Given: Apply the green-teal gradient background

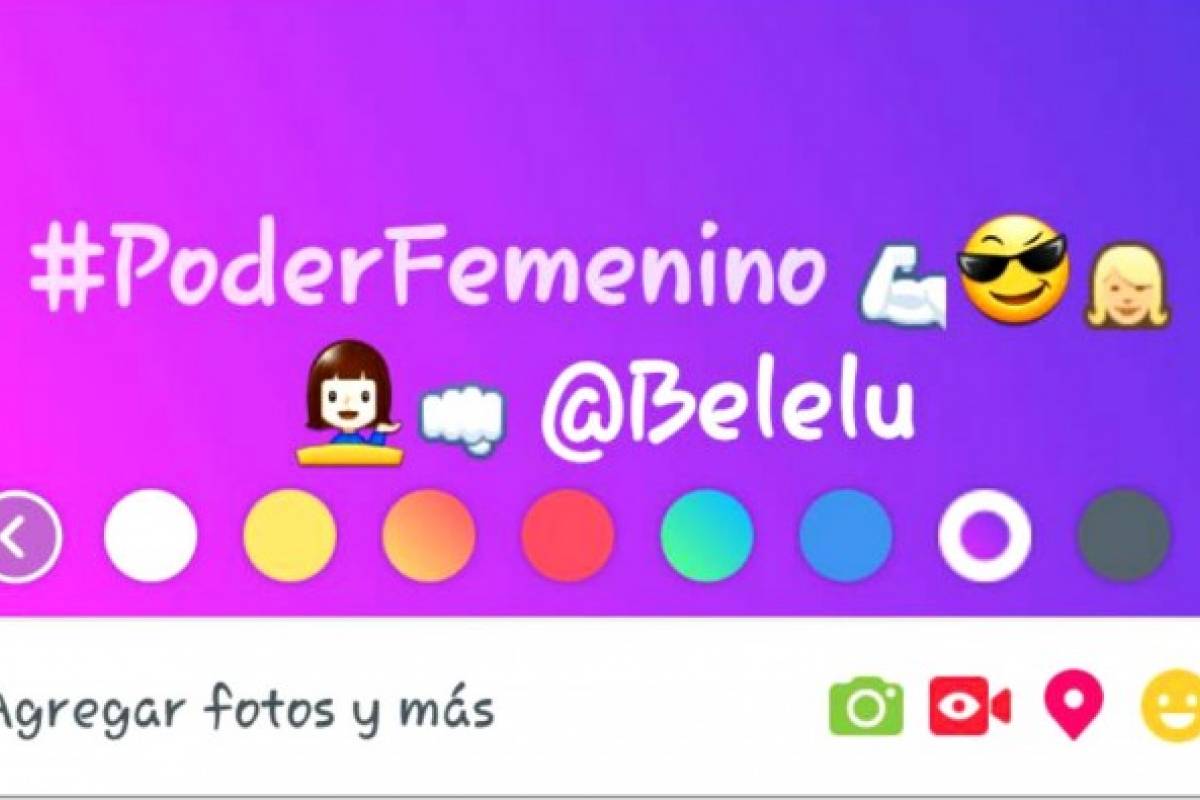Looking at the screenshot, I should tap(707, 536).
